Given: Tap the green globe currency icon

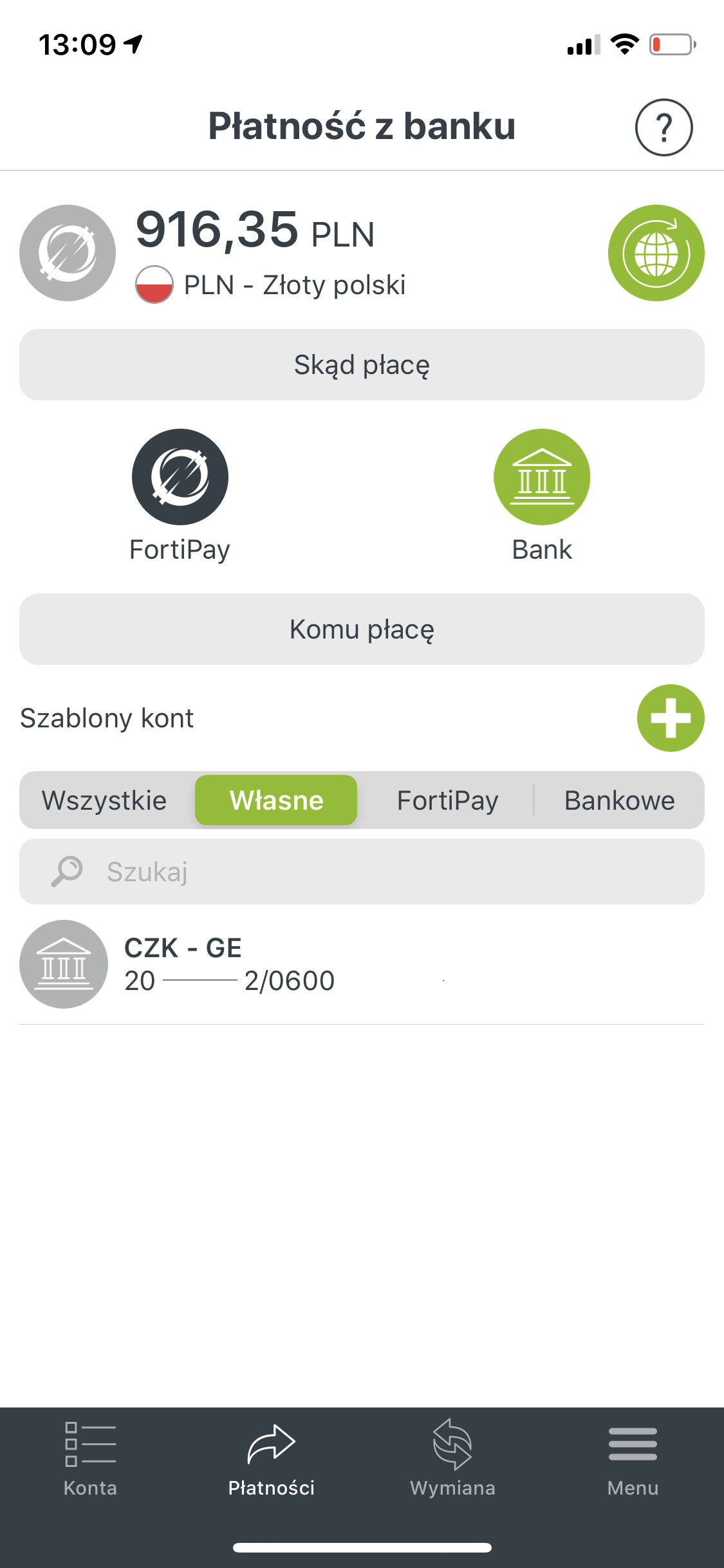Looking at the screenshot, I should 656,253.
